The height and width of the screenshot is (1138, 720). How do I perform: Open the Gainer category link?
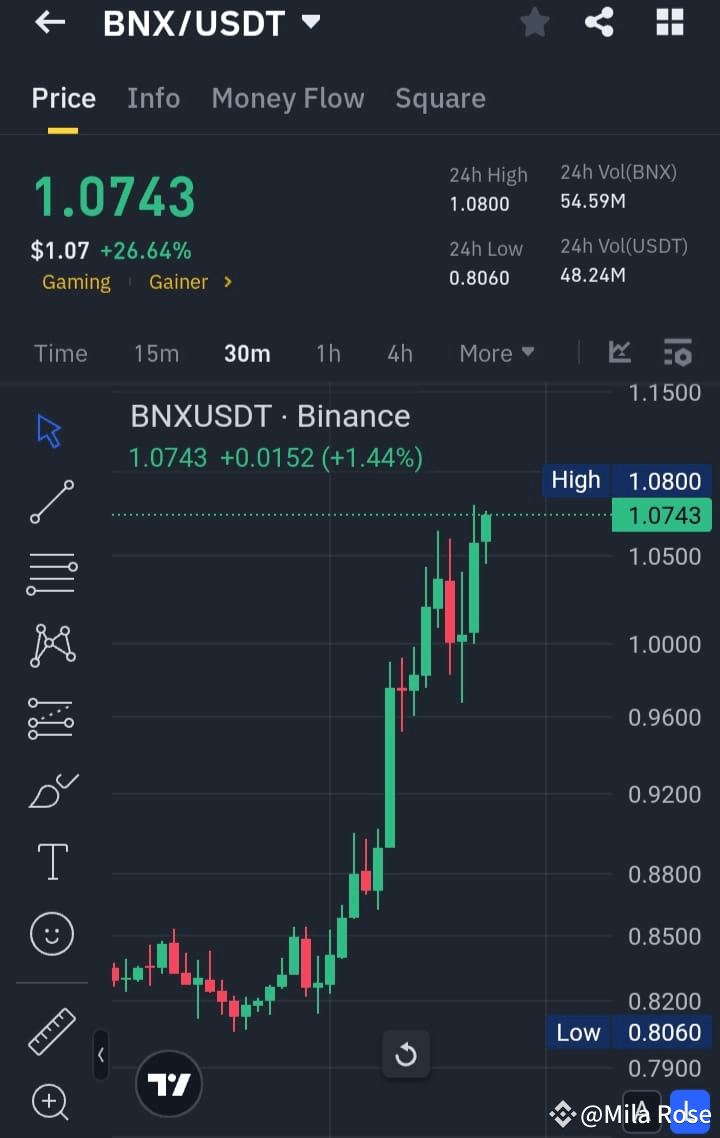click(178, 282)
